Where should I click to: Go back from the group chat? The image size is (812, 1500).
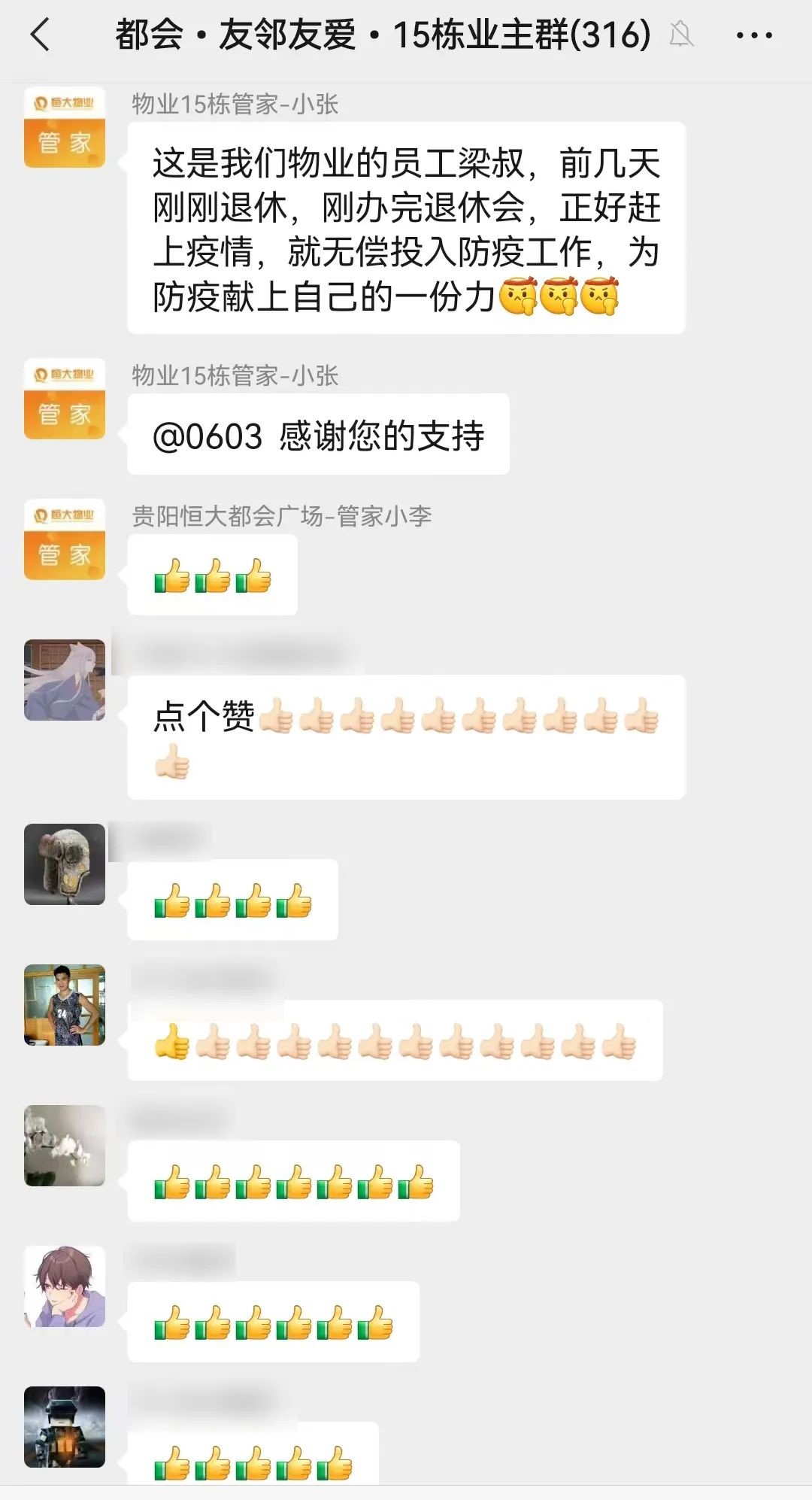tap(41, 35)
